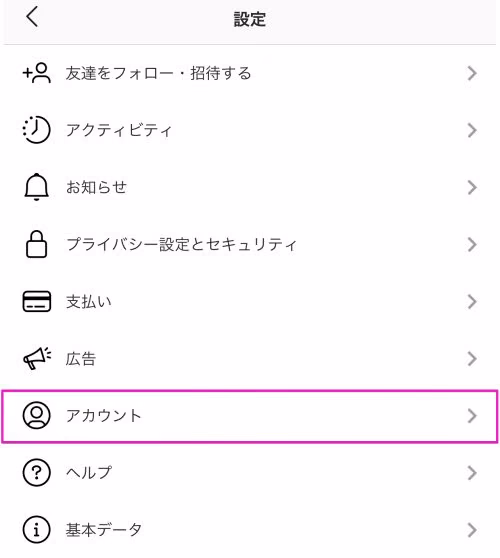The image size is (500, 558).
Task: Open the ヘルプ row
Action: [x=250, y=473]
